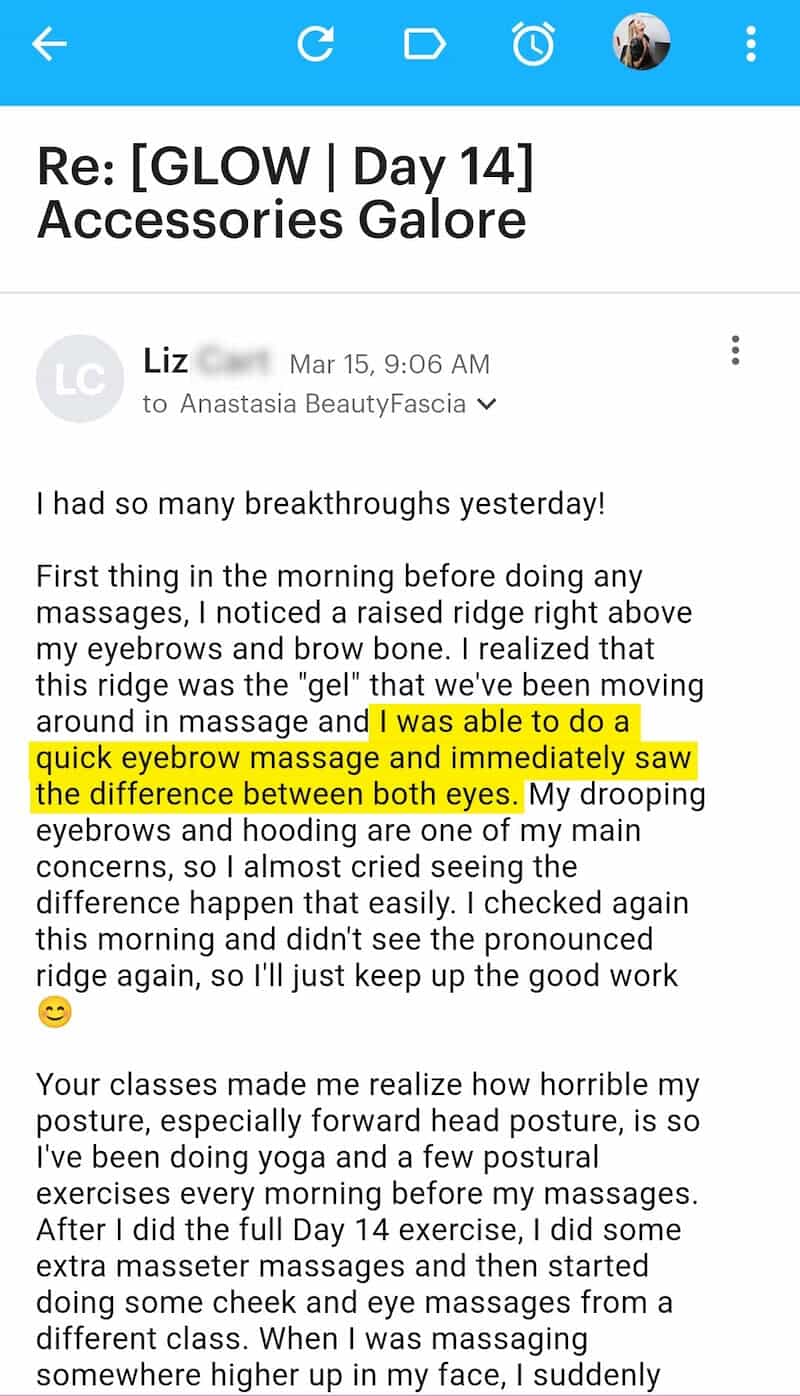Expand recipient details next to Anastasia BeautyFascia
The width and height of the screenshot is (800, 1396).
tap(487, 405)
